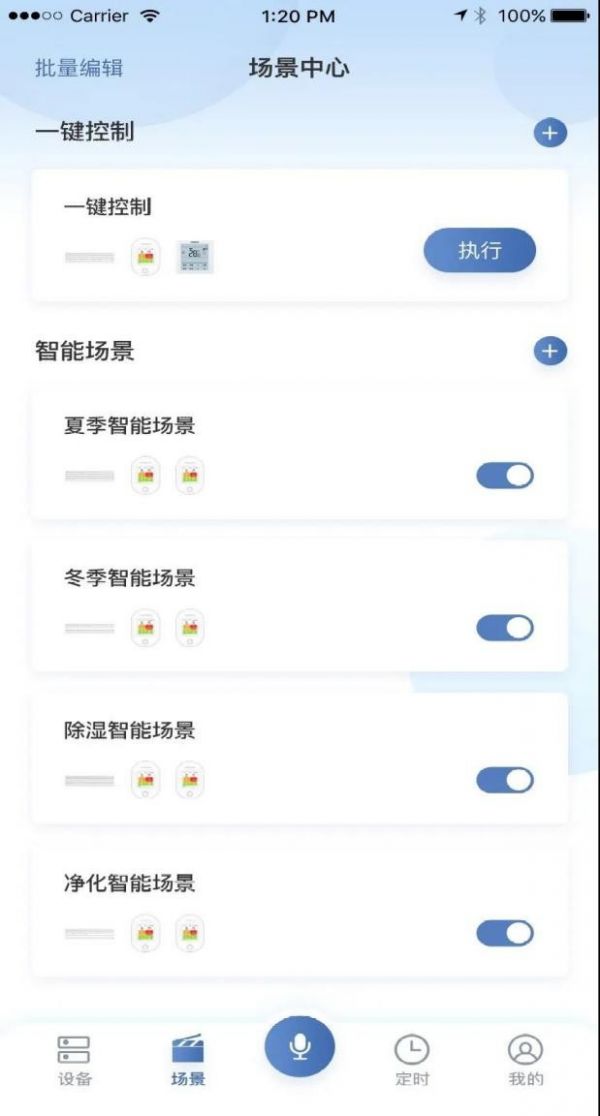Switch to the 设备 tab
Image resolution: width=600 pixels, height=1116 pixels.
pos(74,1060)
